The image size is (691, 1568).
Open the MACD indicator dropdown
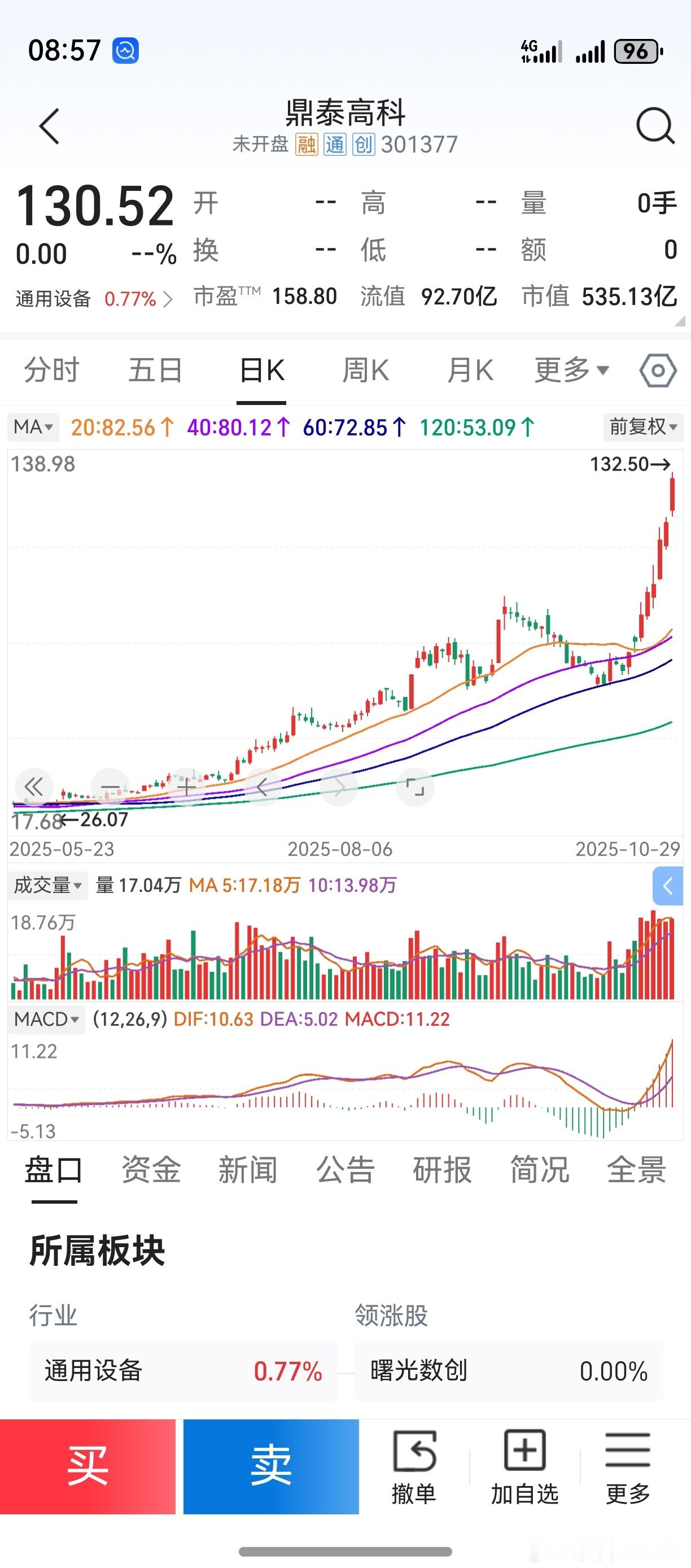[46, 1019]
